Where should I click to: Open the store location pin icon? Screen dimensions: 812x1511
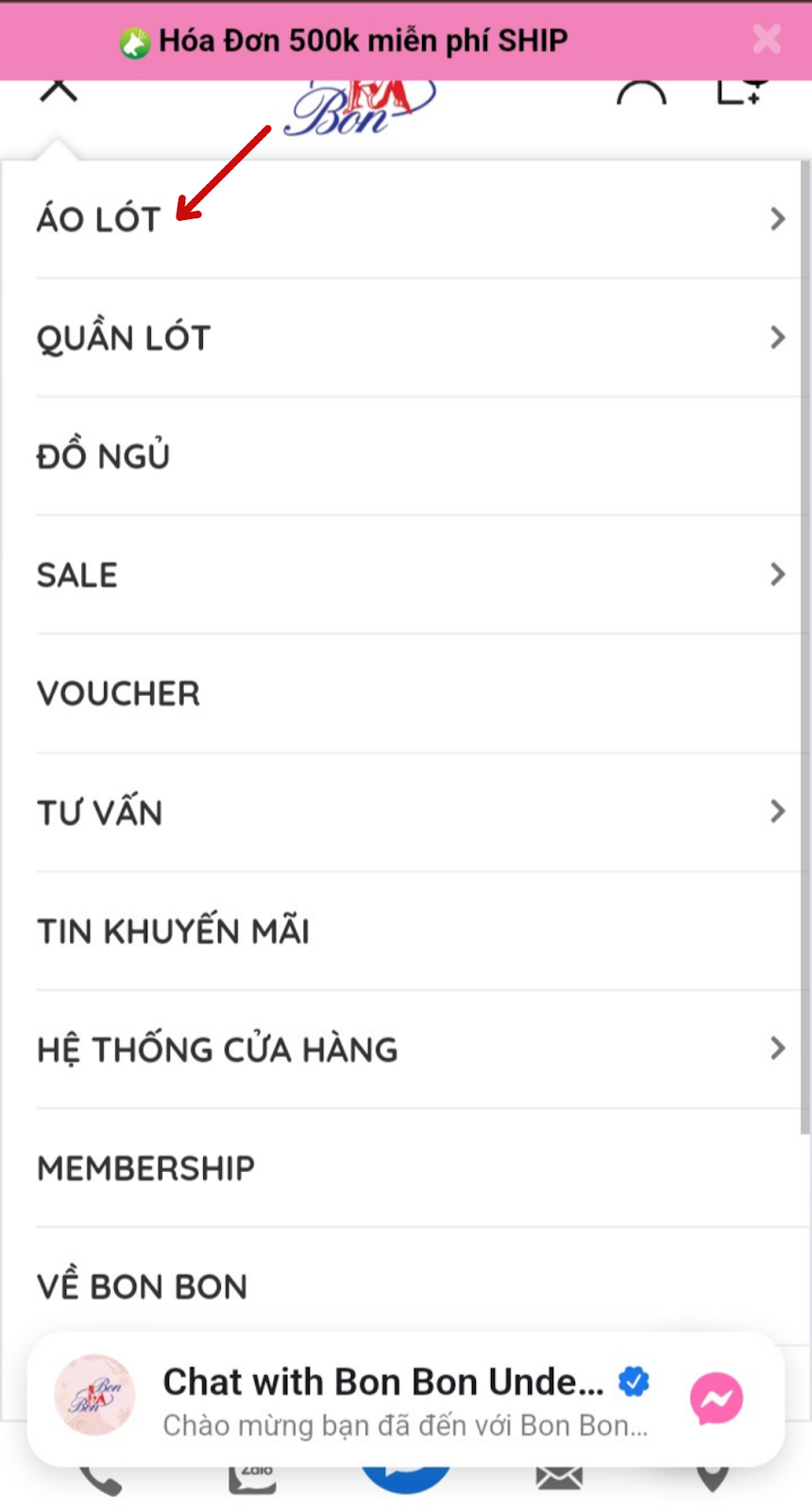click(713, 1478)
